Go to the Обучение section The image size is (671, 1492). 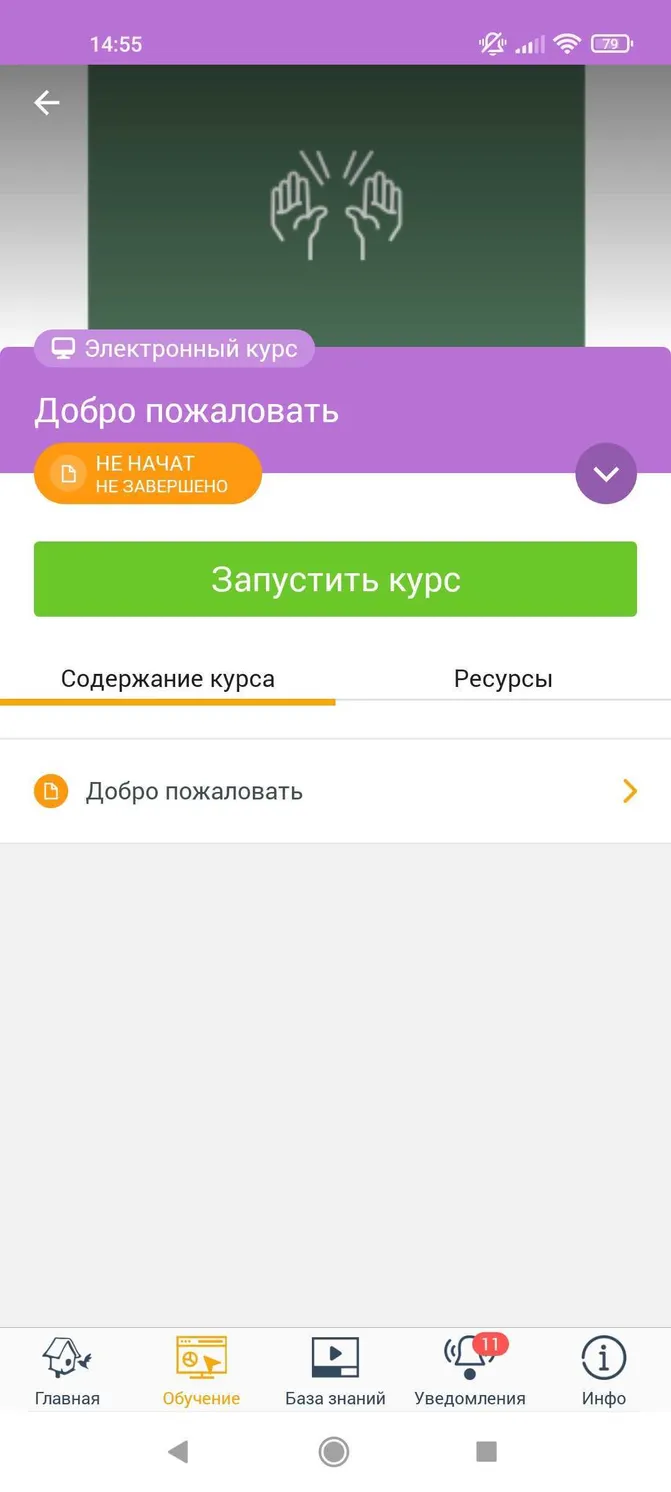[x=201, y=1370]
